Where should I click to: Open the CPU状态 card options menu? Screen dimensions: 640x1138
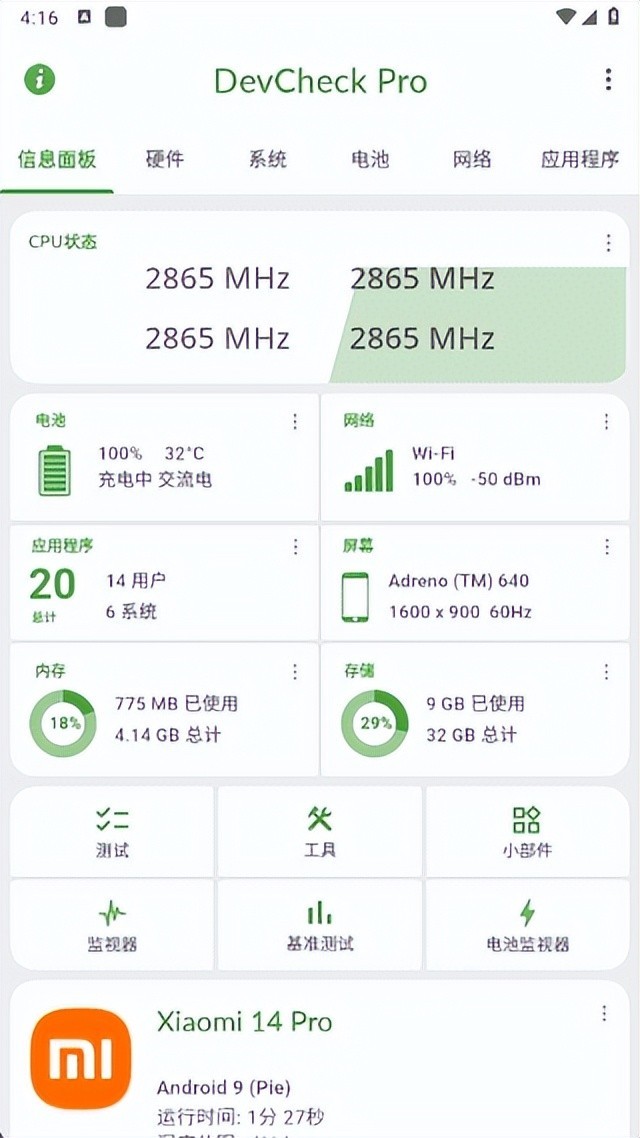[x=608, y=243]
